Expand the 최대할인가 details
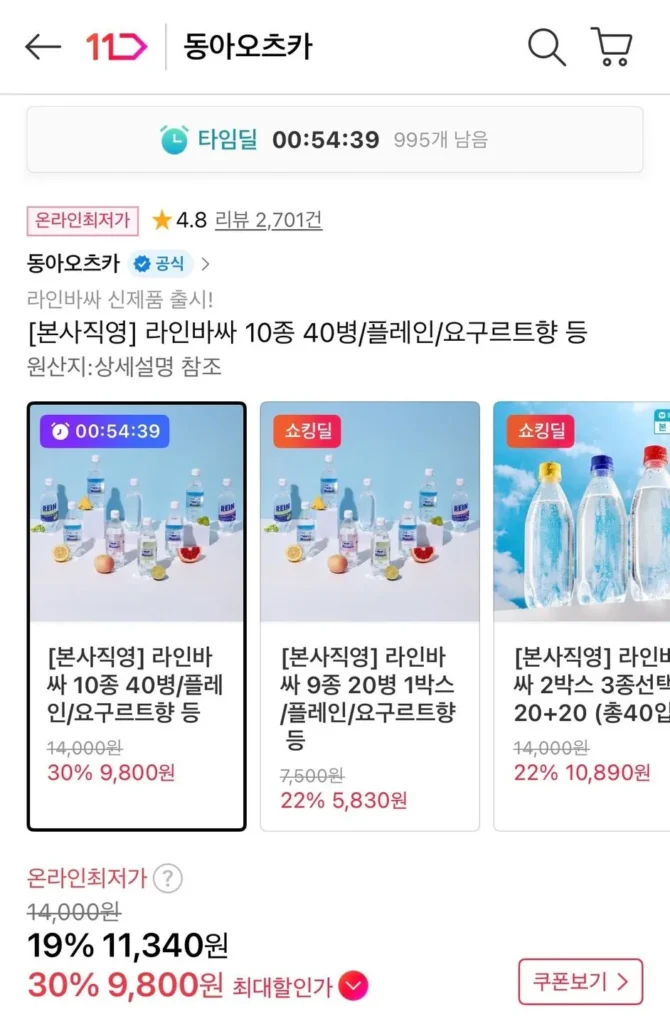The height and width of the screenshot is (1024, 670). (353, 987)
